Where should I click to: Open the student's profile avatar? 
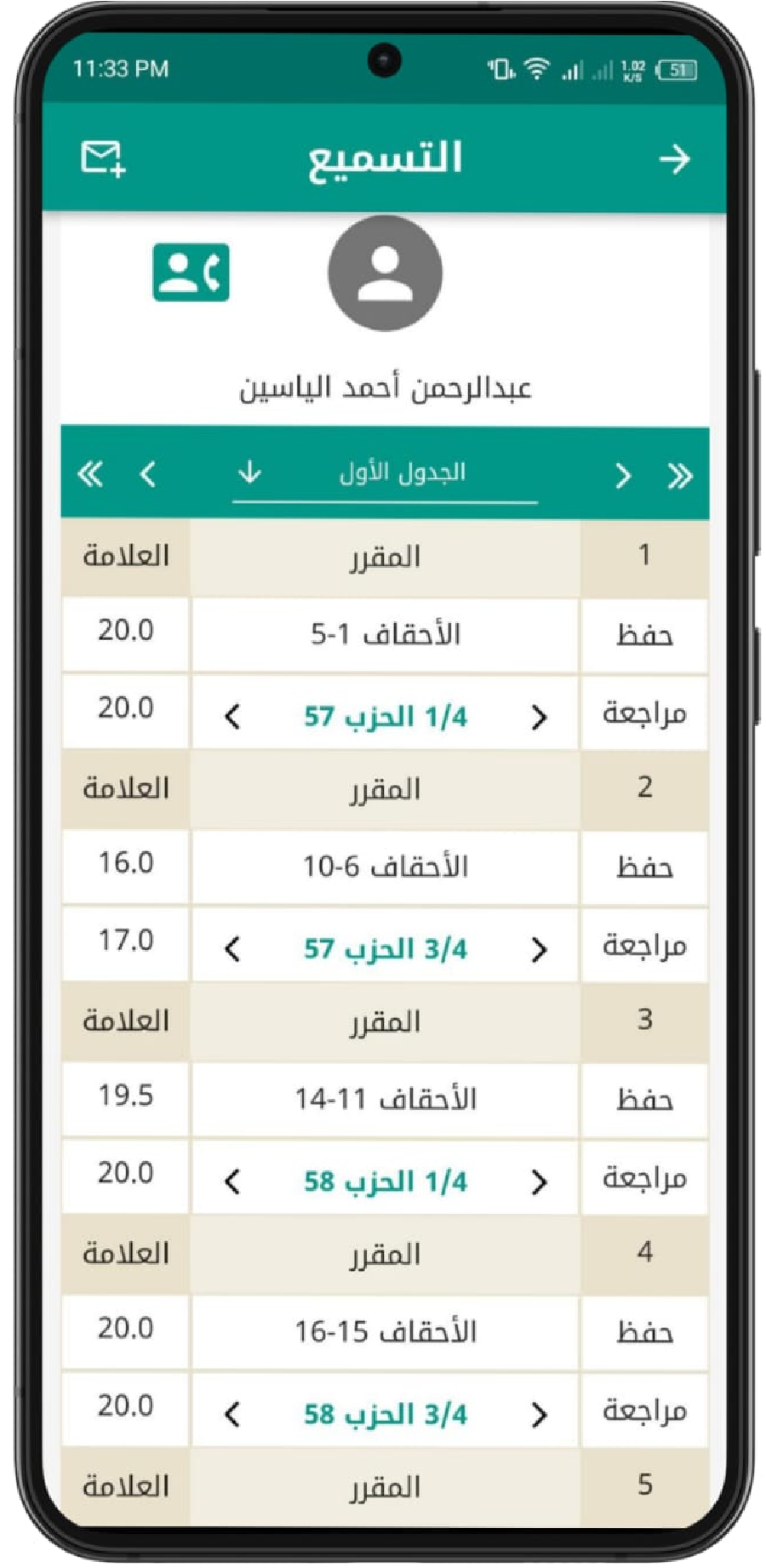click(385, 272)
